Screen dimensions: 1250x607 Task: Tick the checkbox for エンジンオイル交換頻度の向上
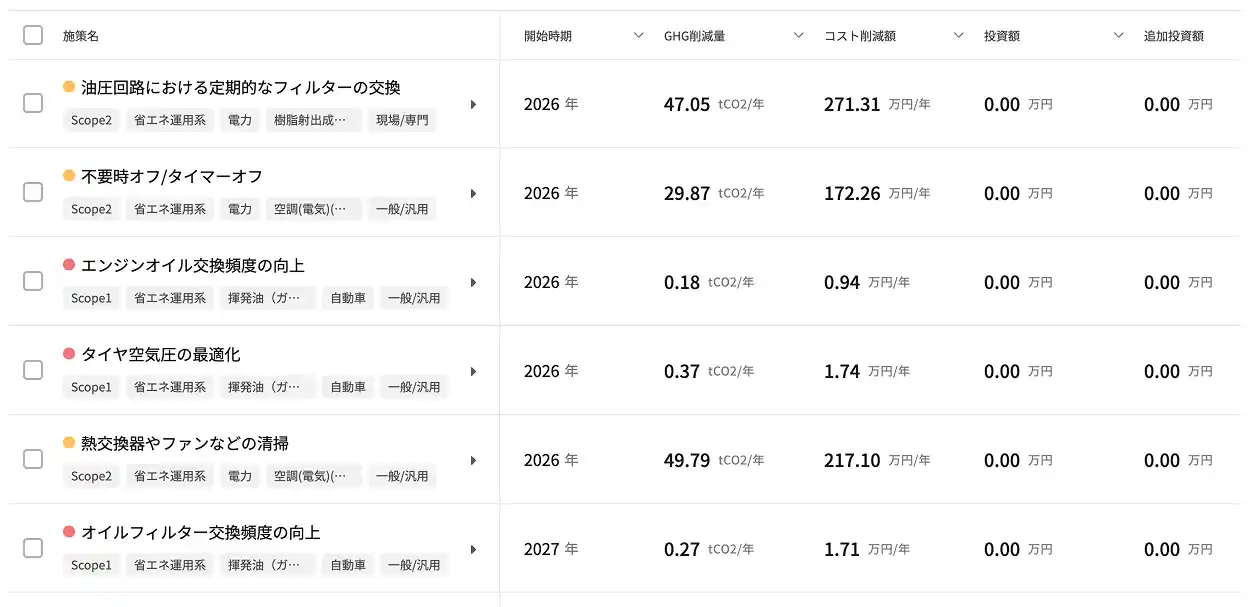coord(33,281)
